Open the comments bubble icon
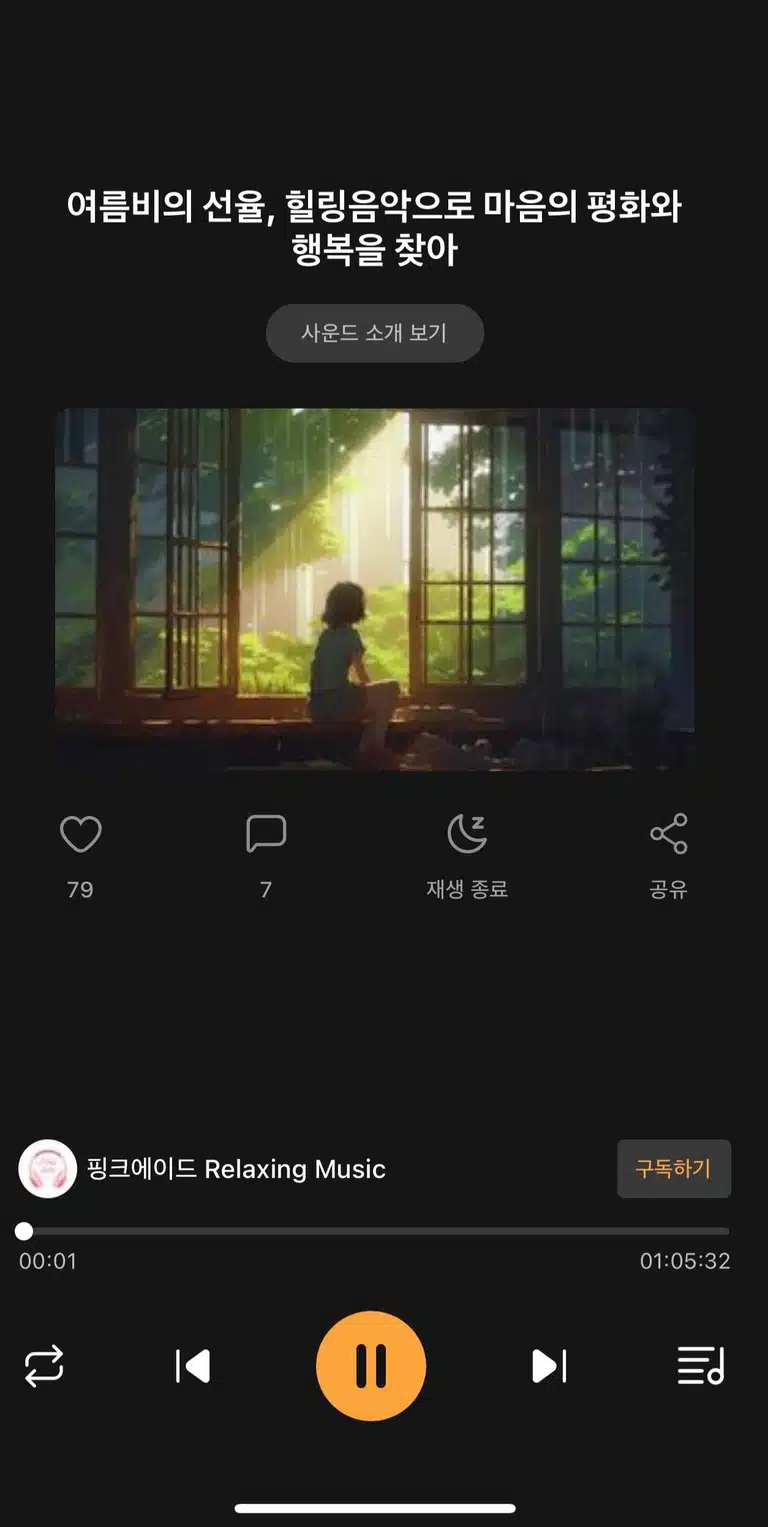The width and height of the screenshot is (768, 1527). (x=266, y=834)
